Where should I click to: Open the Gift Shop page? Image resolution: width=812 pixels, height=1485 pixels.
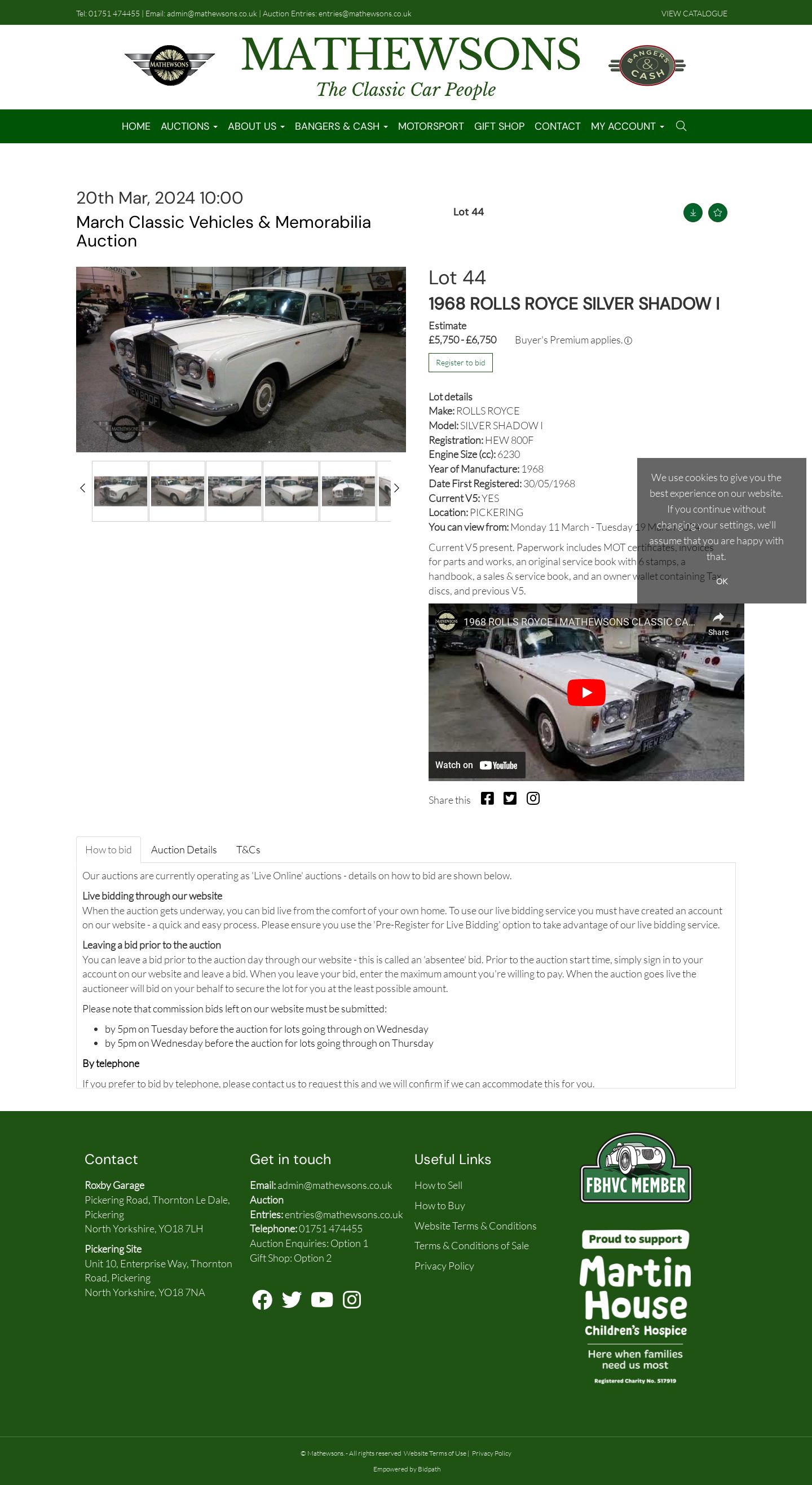(x=499, y=126)
